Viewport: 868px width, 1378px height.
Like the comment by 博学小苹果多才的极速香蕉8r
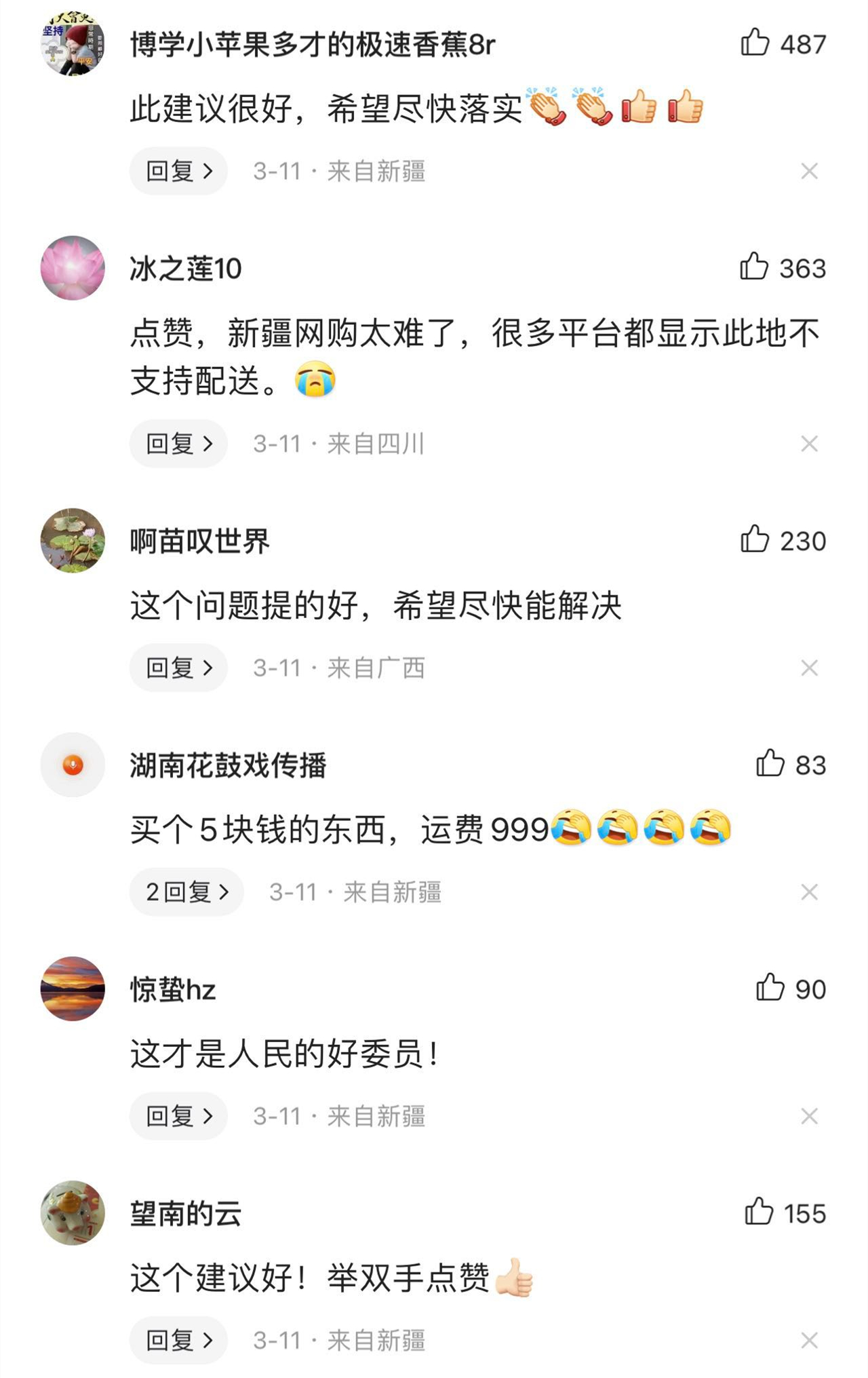pos(755,43)
